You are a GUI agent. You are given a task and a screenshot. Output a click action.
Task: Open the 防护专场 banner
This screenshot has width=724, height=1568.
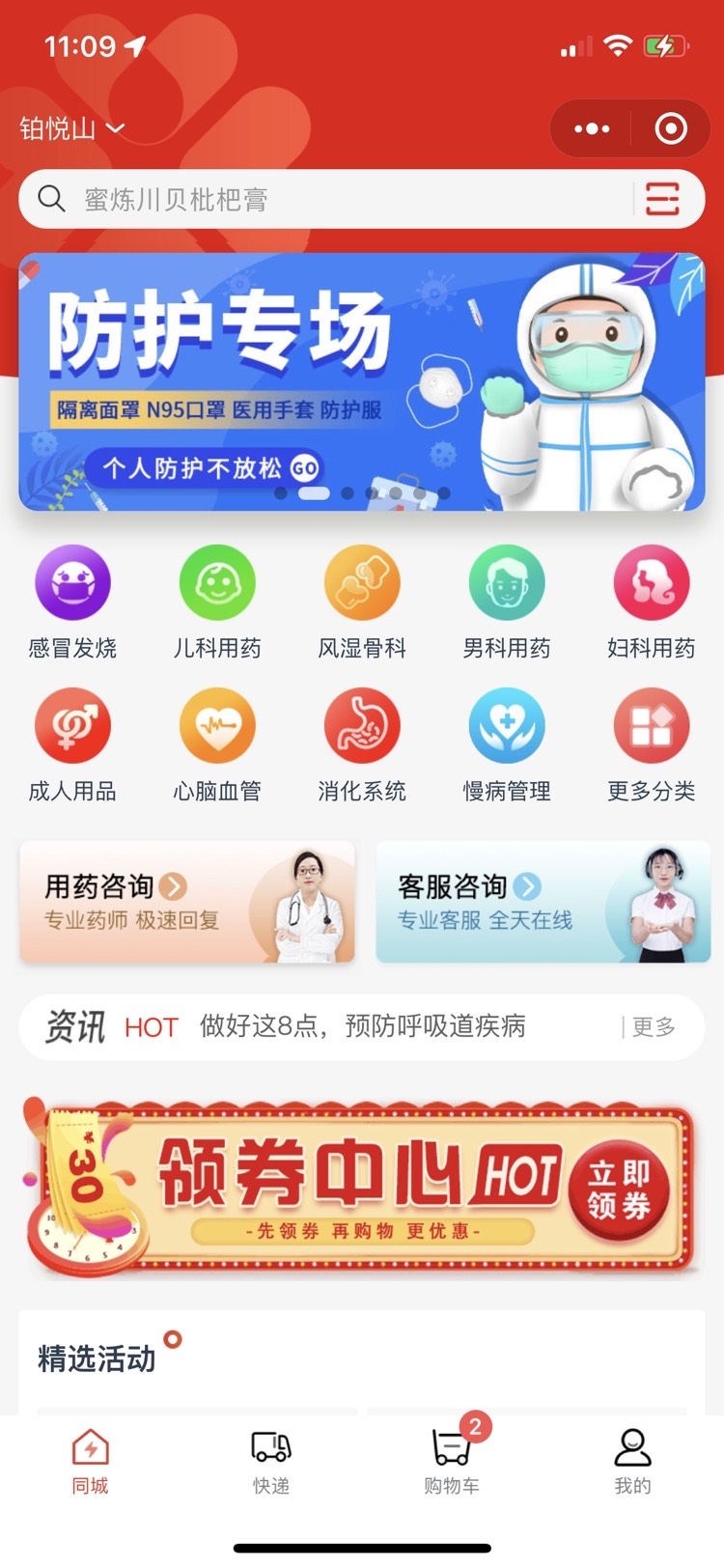(x=362, y=381)
